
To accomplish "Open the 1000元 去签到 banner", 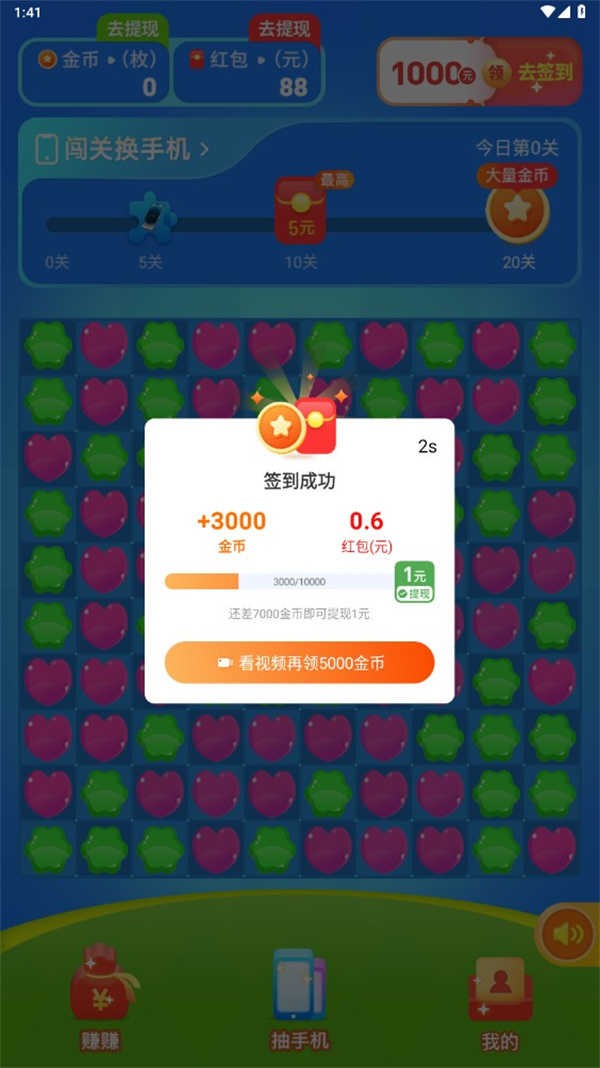I will click(x=479, y=72).
